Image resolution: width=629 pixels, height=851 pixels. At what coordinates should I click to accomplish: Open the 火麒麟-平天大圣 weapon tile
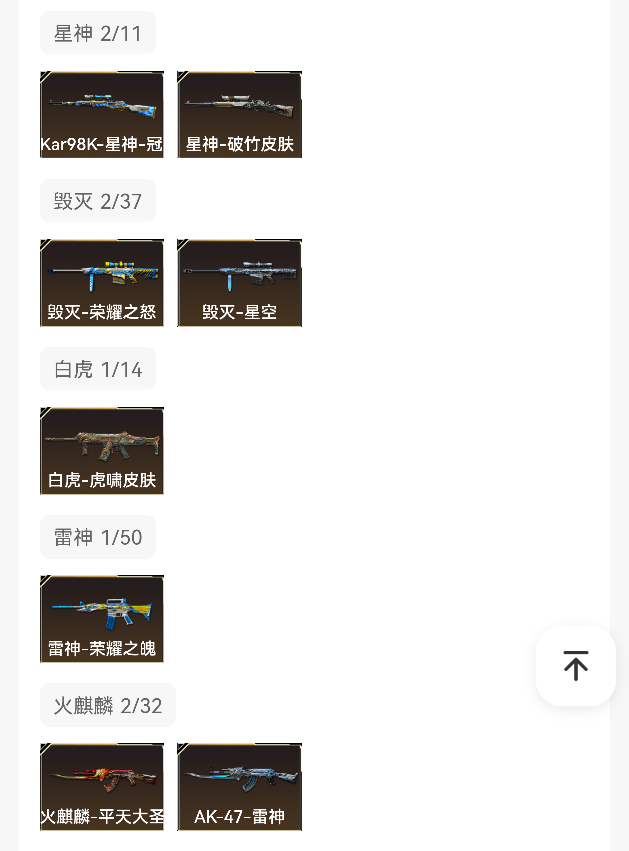pos(102,787)
